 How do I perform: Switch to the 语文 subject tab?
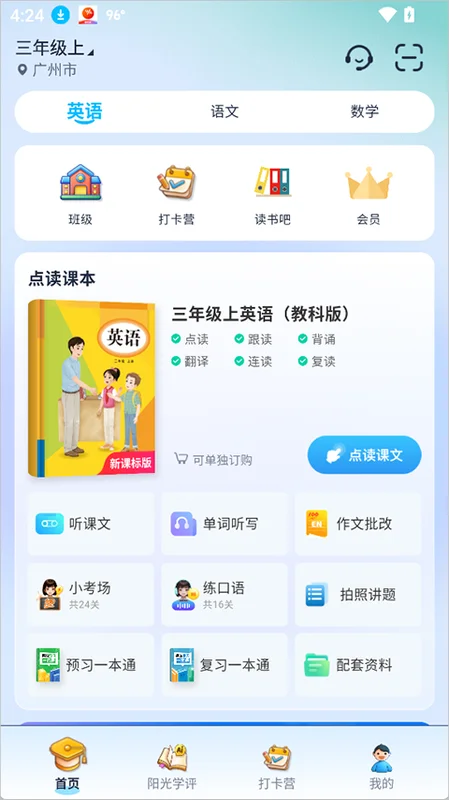coord(224,111)
